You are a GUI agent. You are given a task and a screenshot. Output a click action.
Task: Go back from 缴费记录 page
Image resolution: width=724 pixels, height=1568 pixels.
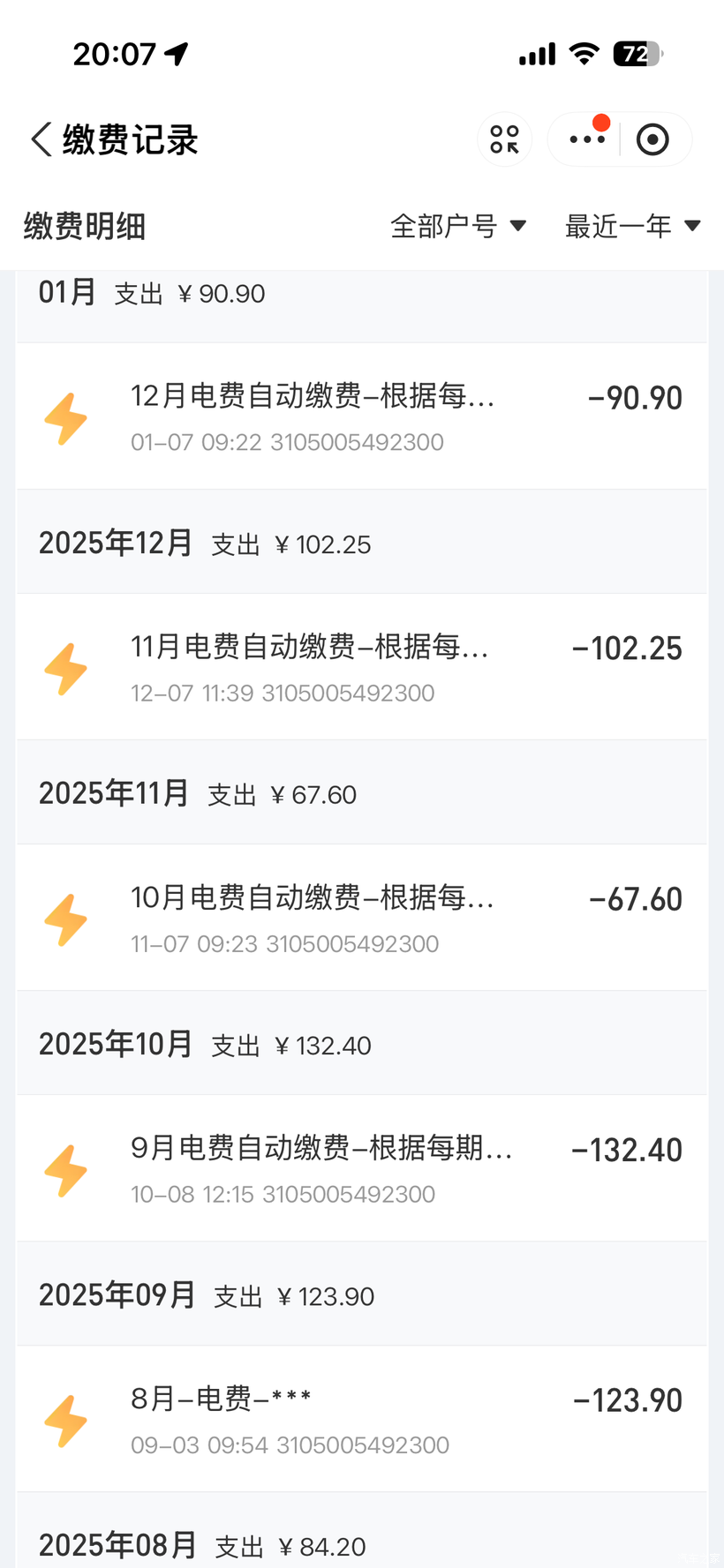click(41, 139)
